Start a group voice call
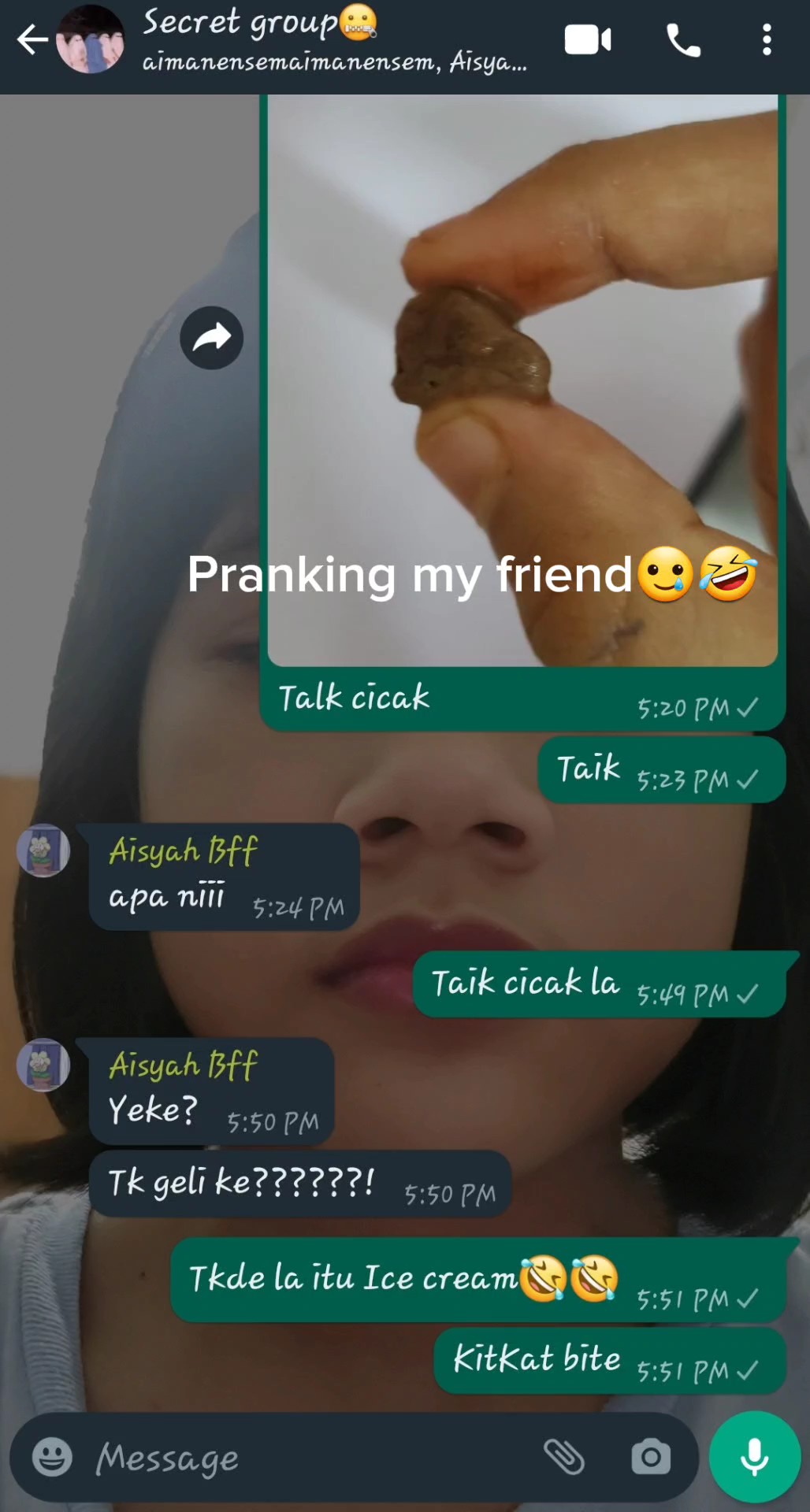 (x=683, y=40)
